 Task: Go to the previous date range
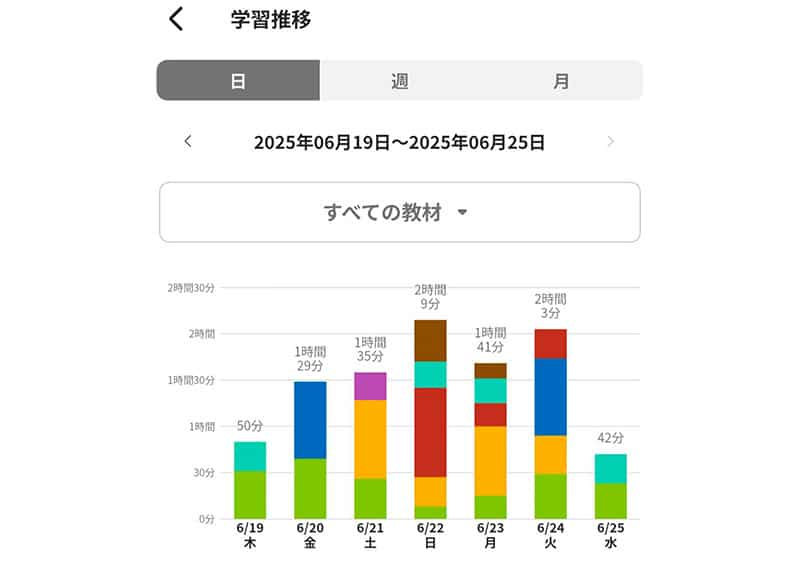(x=188, y=142)
